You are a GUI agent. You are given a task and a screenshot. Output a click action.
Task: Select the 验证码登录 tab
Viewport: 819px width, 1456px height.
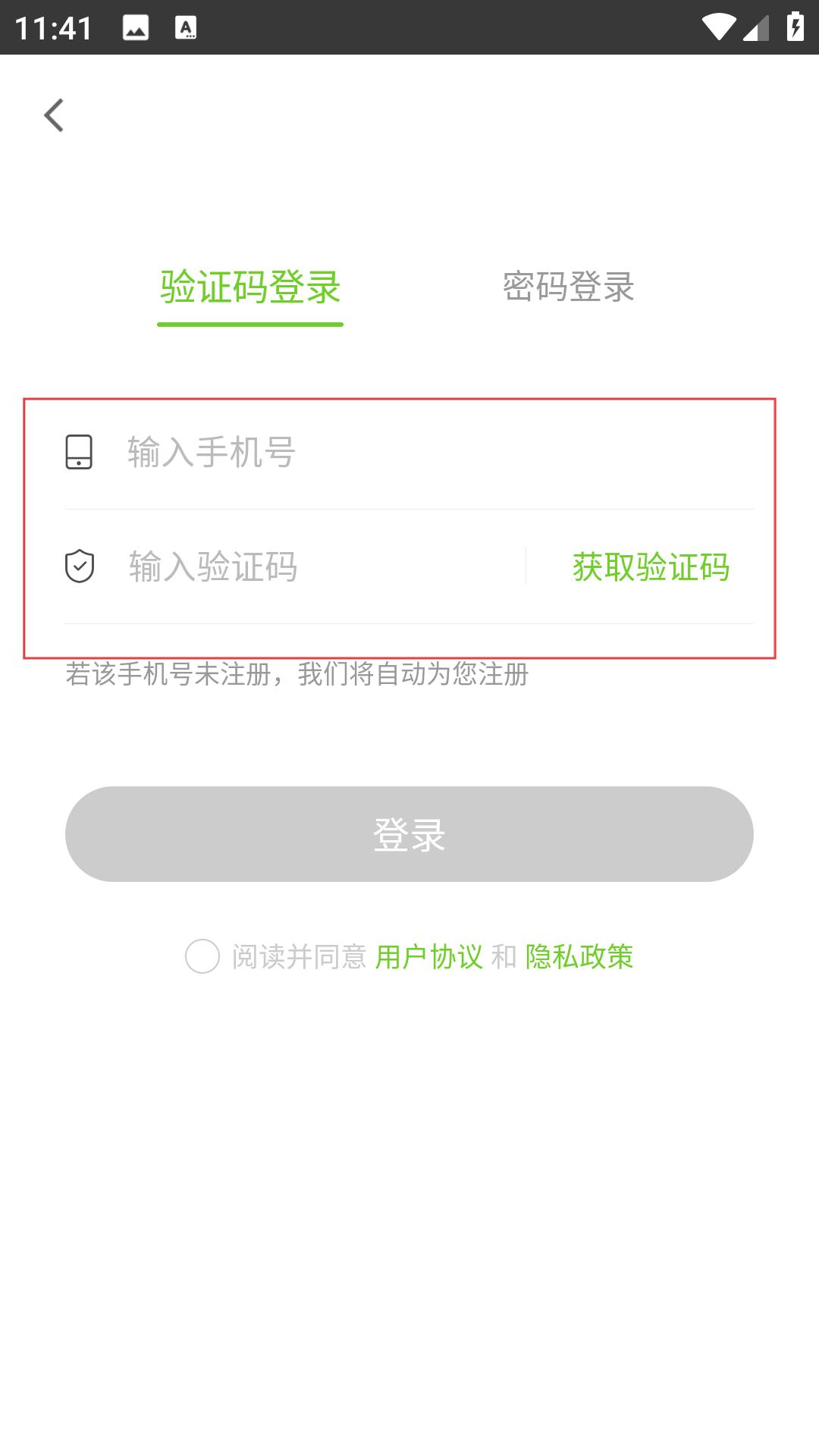click(x=250, y=287)
